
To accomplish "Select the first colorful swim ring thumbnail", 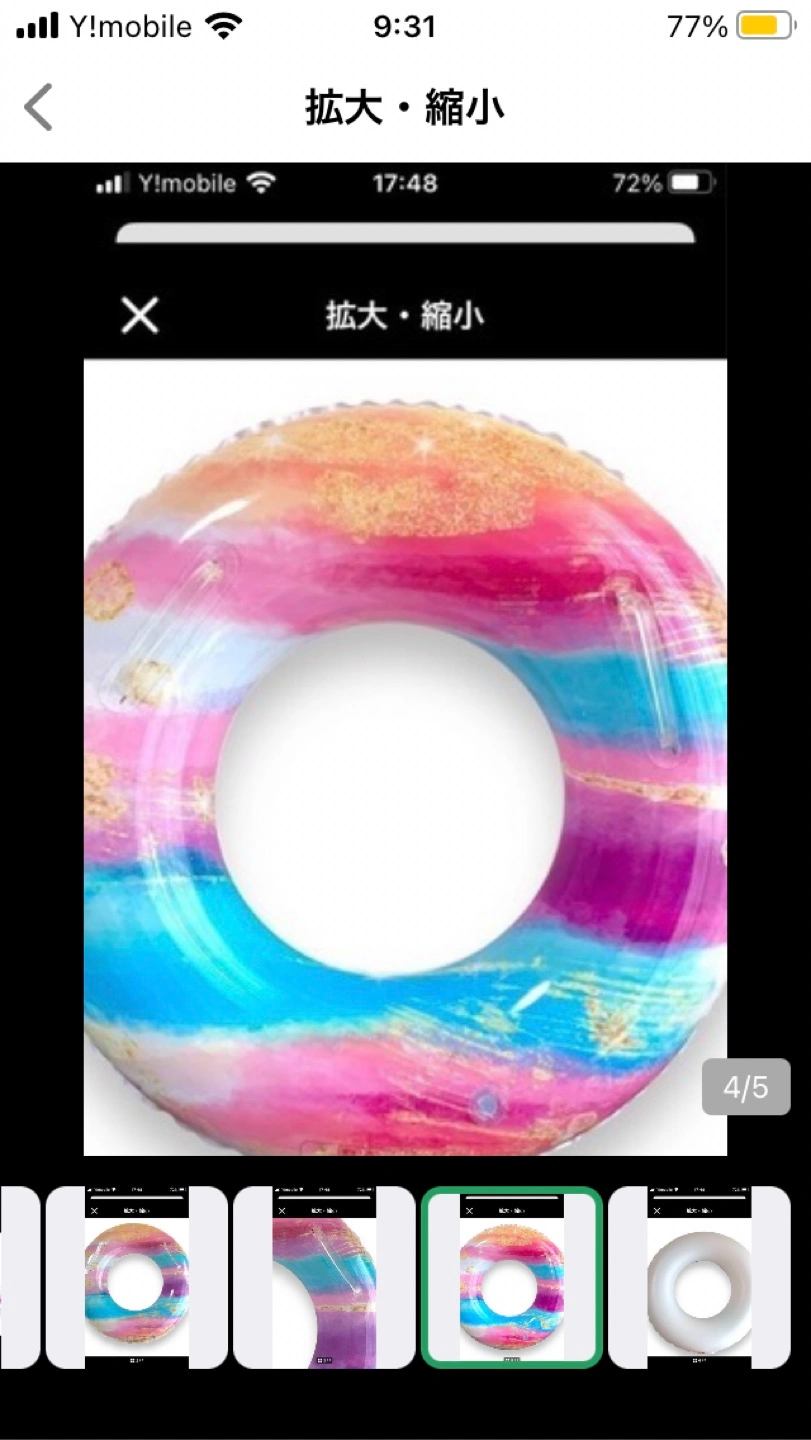I will [137, 1277].
